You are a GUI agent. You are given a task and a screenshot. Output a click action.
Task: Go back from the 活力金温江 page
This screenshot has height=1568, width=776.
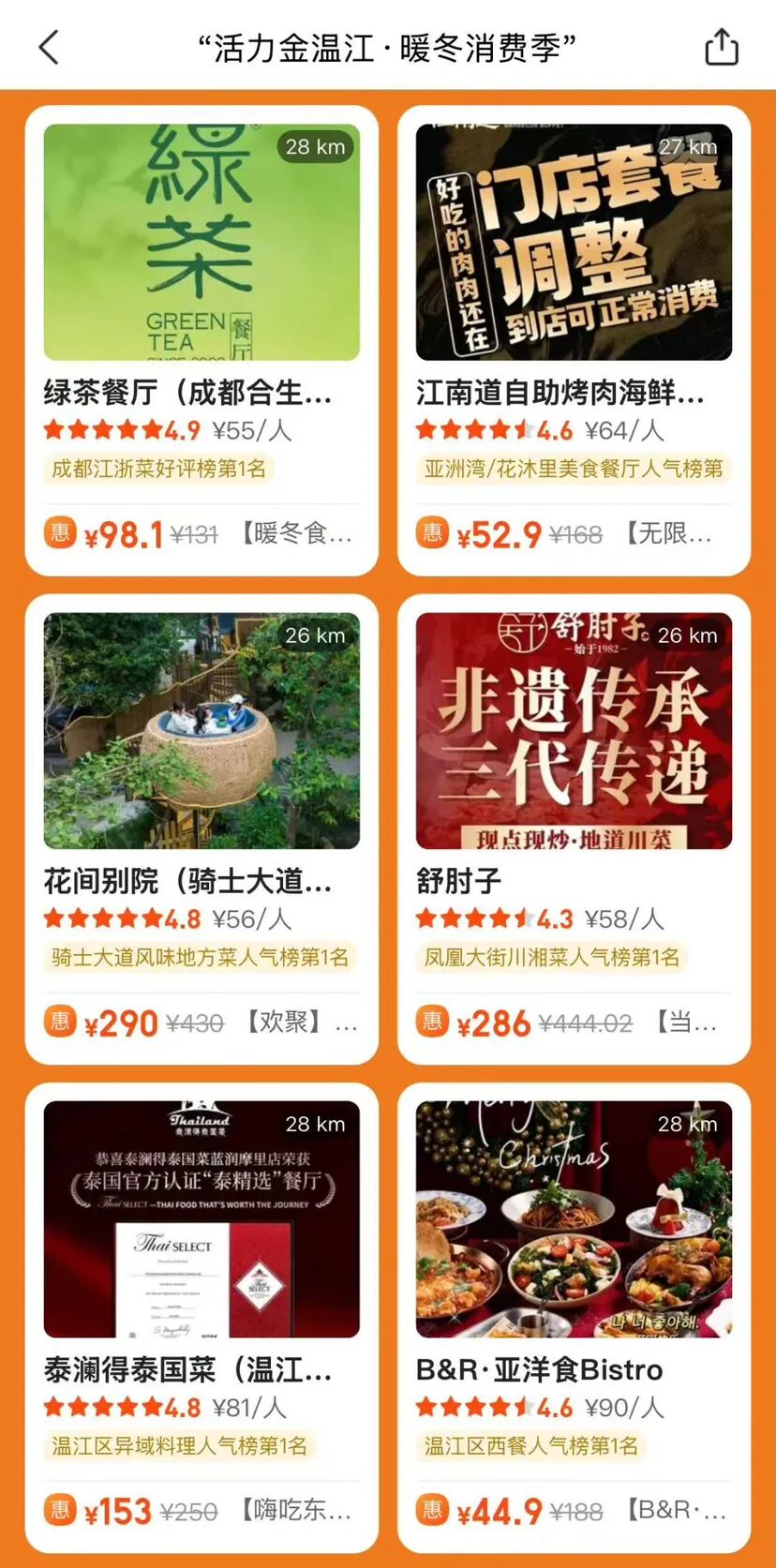[49, 47]
